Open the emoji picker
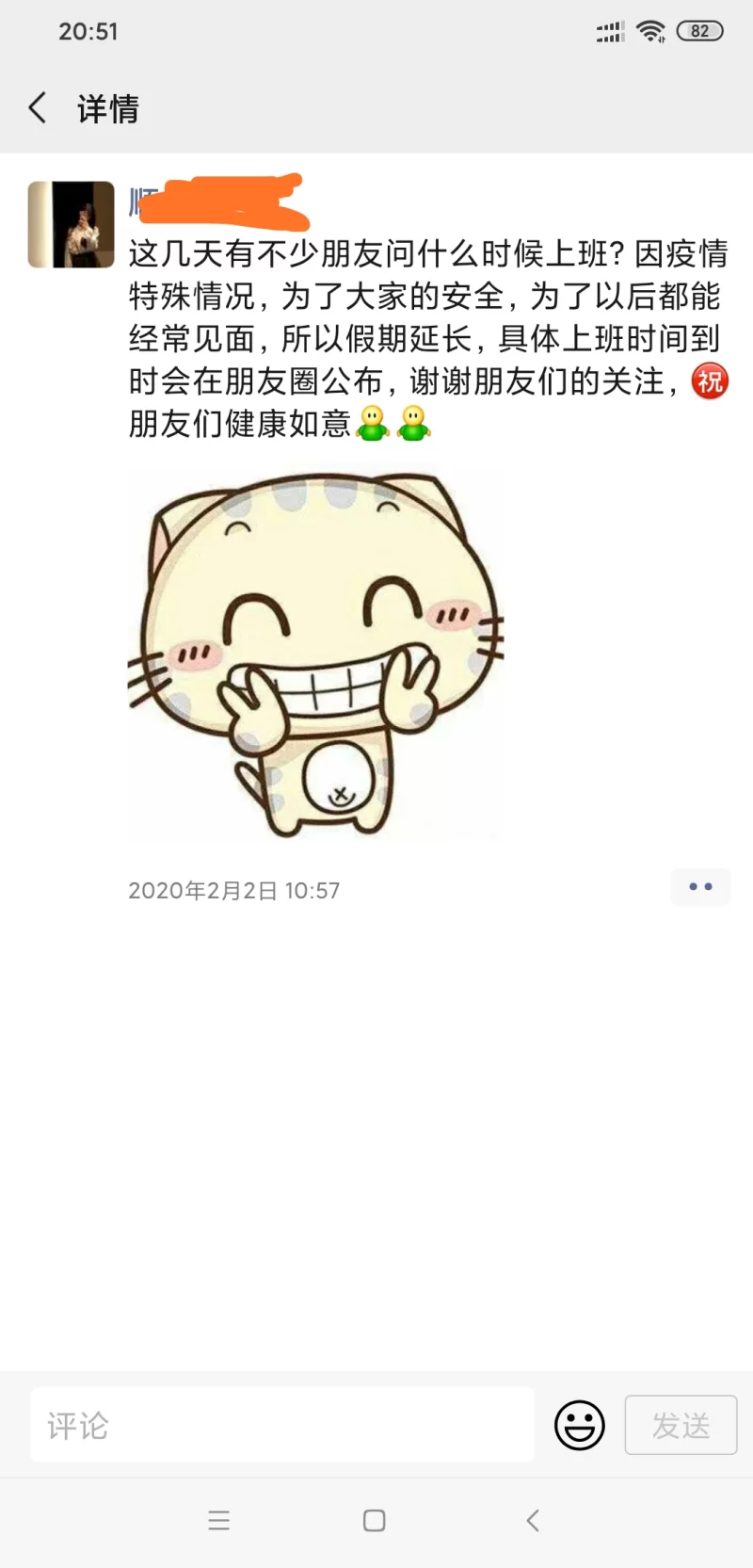The height and width of the screenshot is (1568, 753). coord(579,1425)
